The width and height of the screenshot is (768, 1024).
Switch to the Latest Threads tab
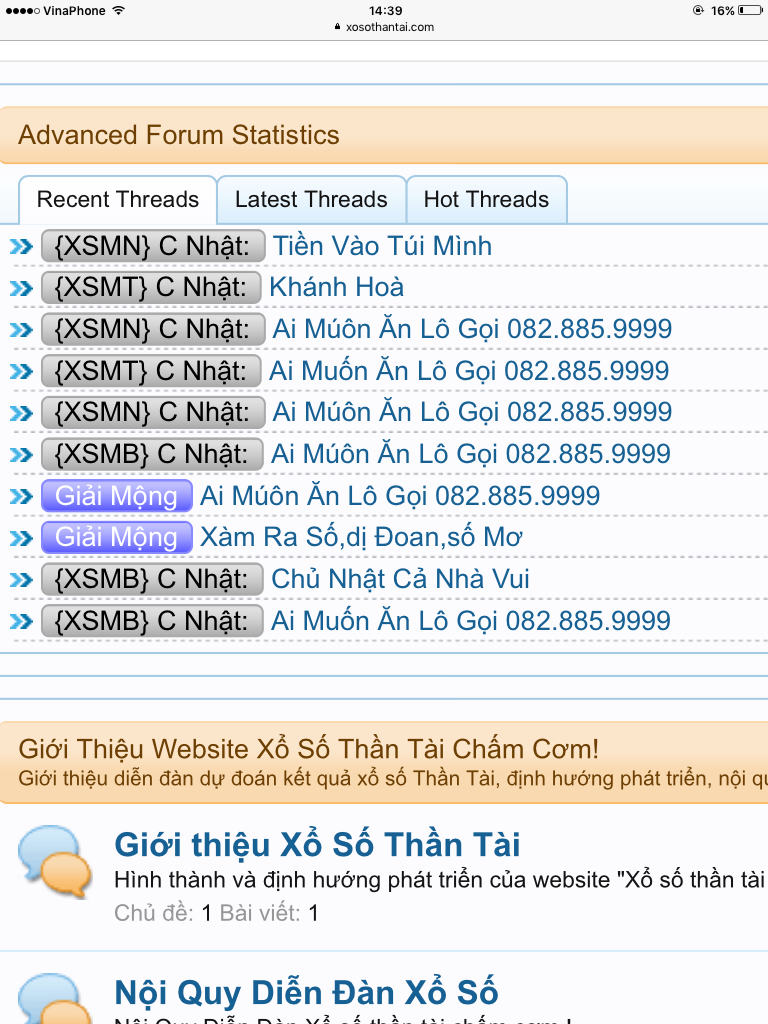coord(311,200)
